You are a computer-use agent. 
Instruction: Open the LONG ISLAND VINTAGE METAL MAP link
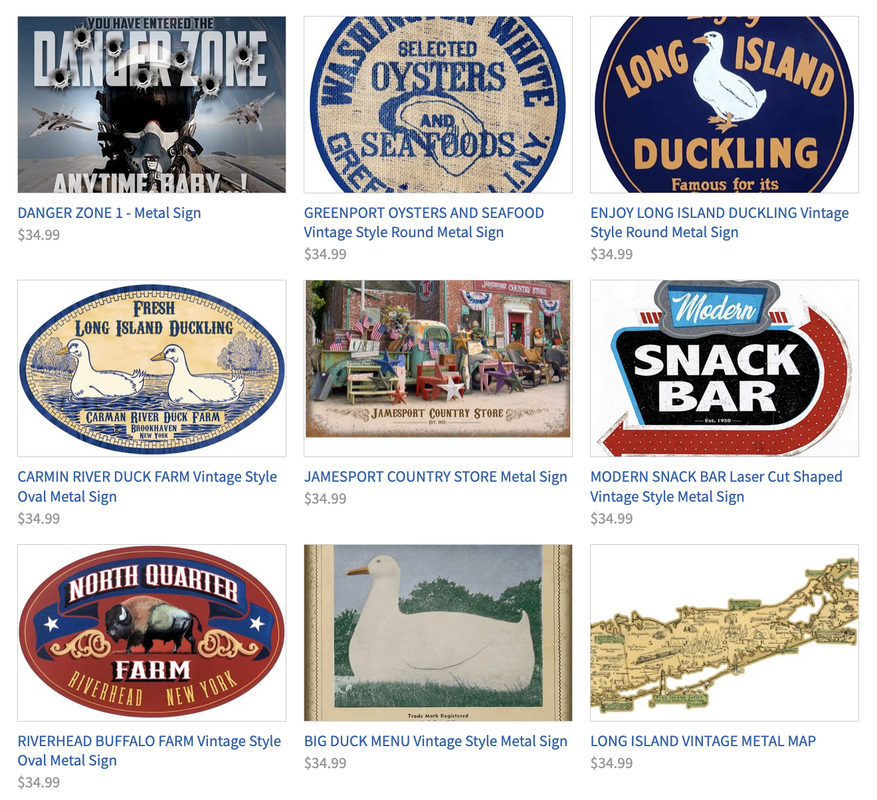coord(703,741)
